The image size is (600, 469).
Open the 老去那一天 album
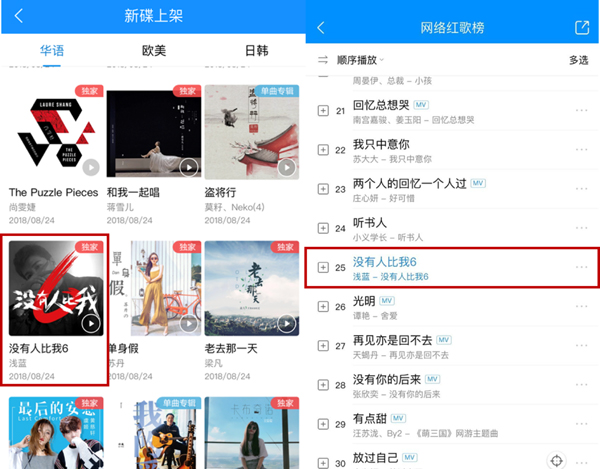click(x=251, y=289)
